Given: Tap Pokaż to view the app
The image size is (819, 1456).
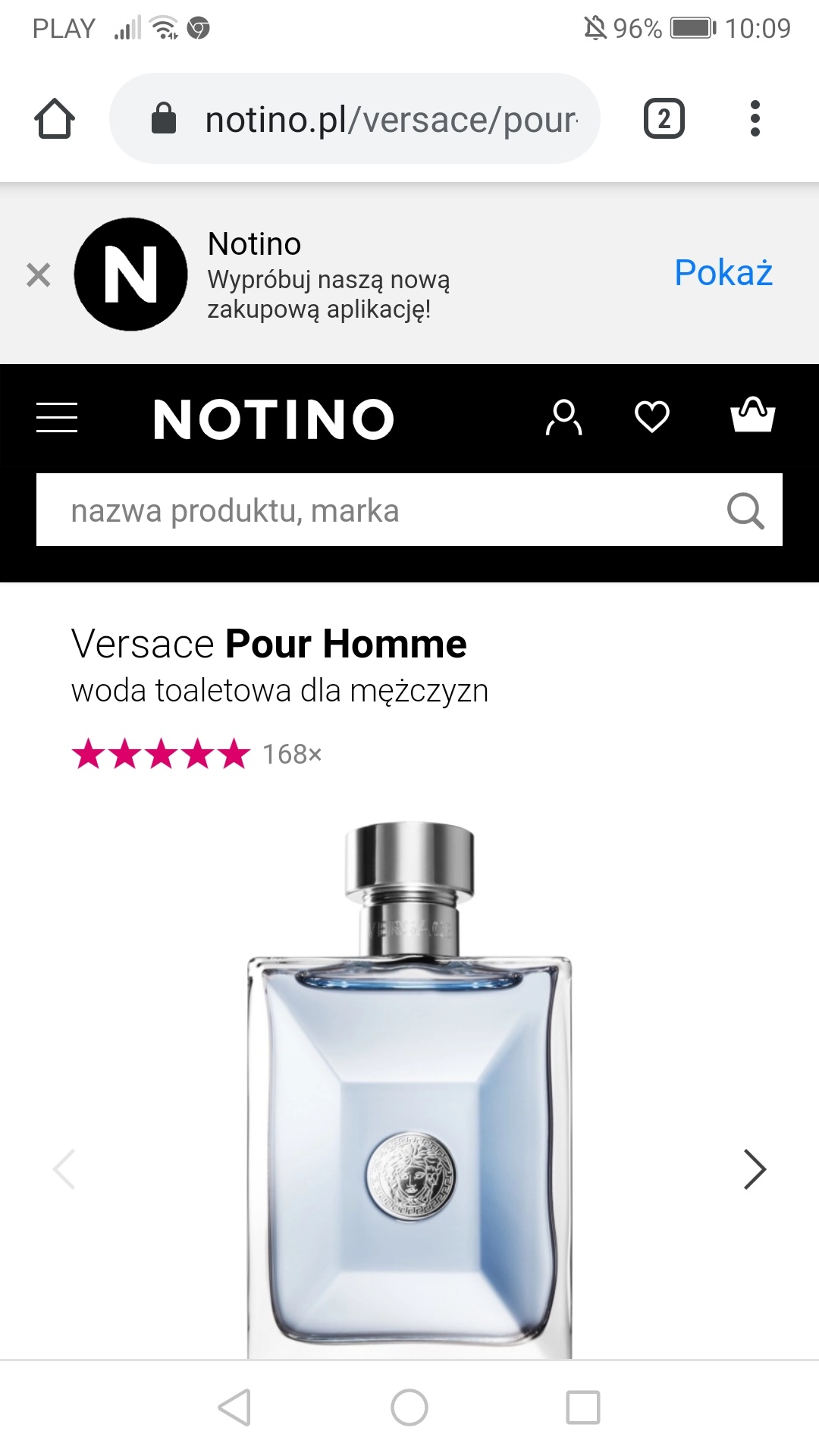Looking at the screenshot, I should pos(723,273).
